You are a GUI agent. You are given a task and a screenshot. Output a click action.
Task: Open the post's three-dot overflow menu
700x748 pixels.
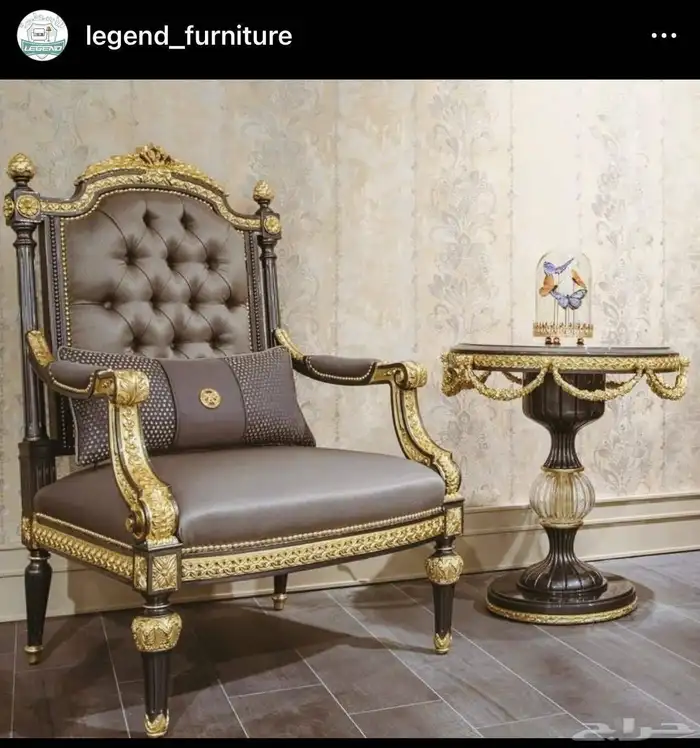point(664,36)
